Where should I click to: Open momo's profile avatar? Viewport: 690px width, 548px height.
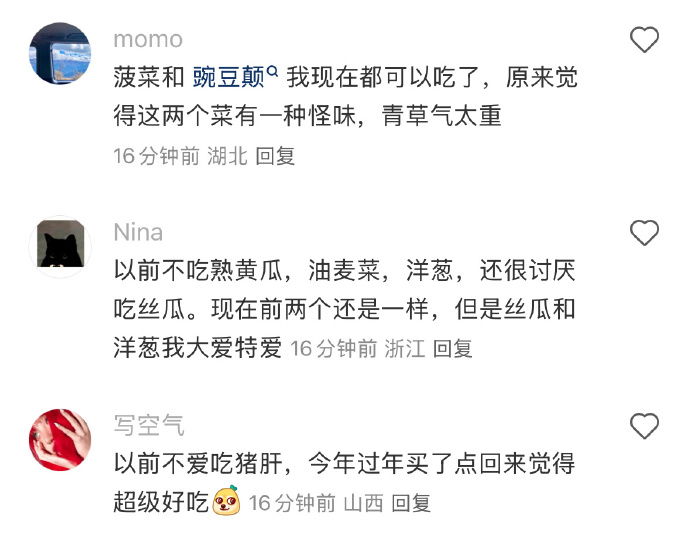(x=60, y=53)
